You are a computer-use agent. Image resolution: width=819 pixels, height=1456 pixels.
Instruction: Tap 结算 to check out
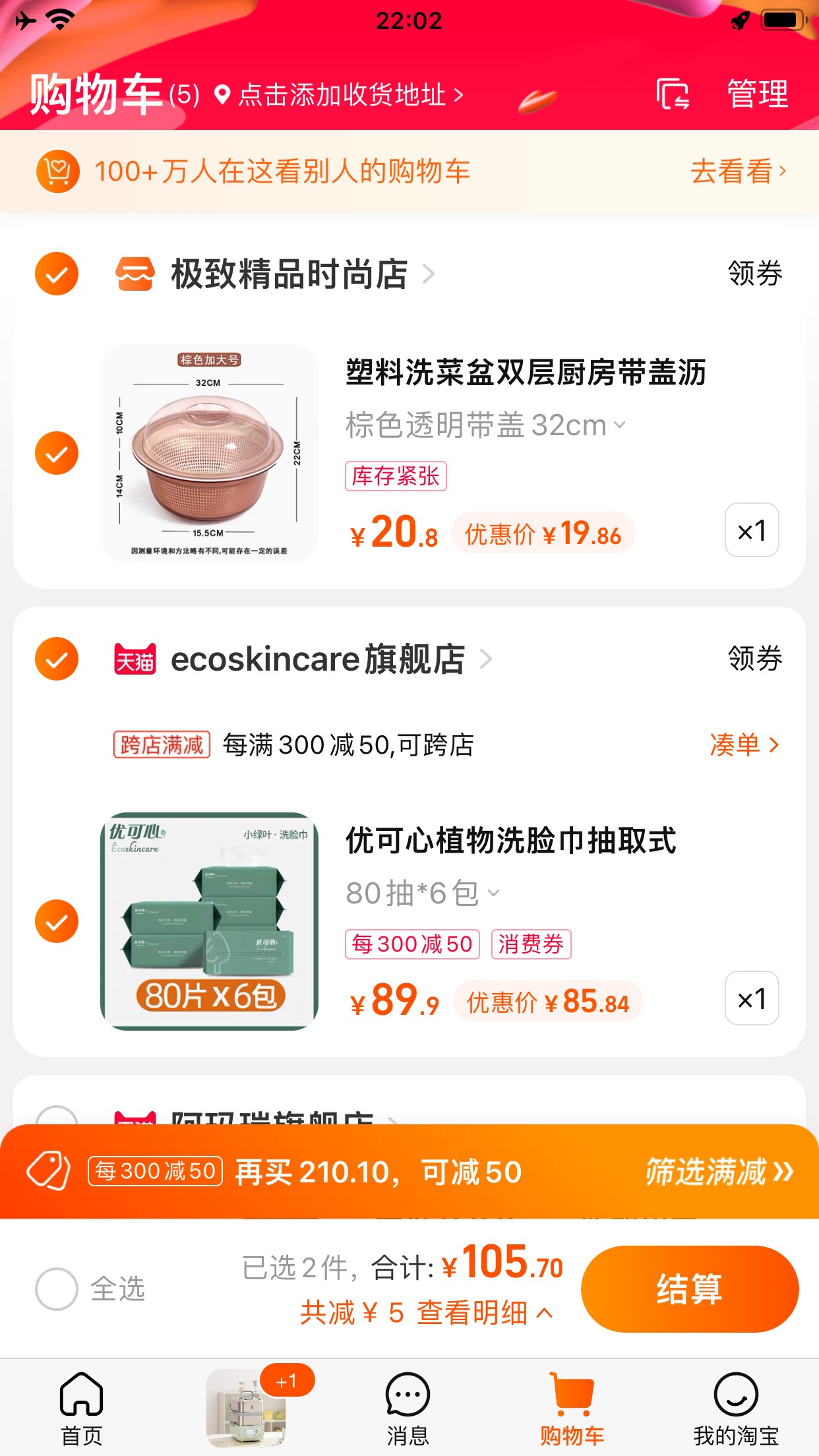click(x=689, y=1289)
